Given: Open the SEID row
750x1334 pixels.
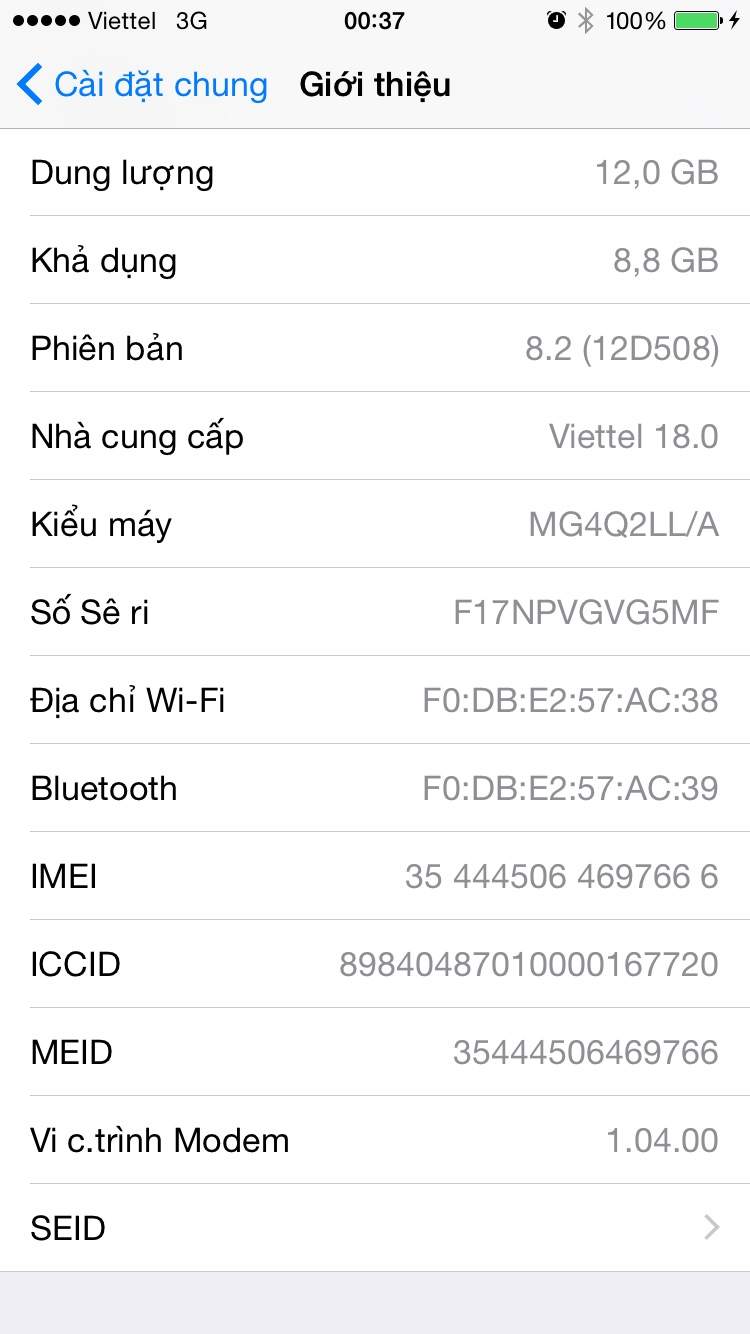Looking at the screenshot, I should point(375,1227).
